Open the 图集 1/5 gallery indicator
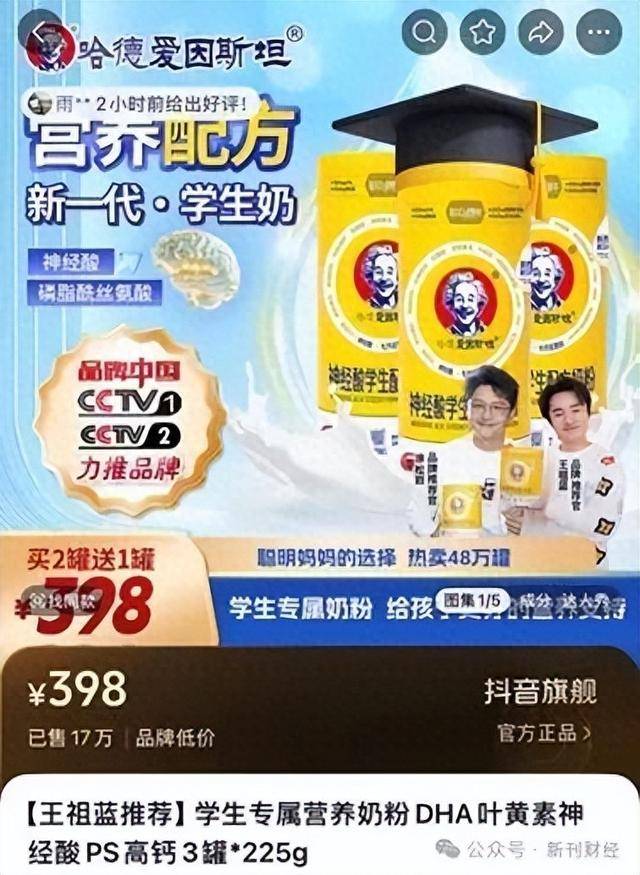640x875 pixels. point(472,599)
